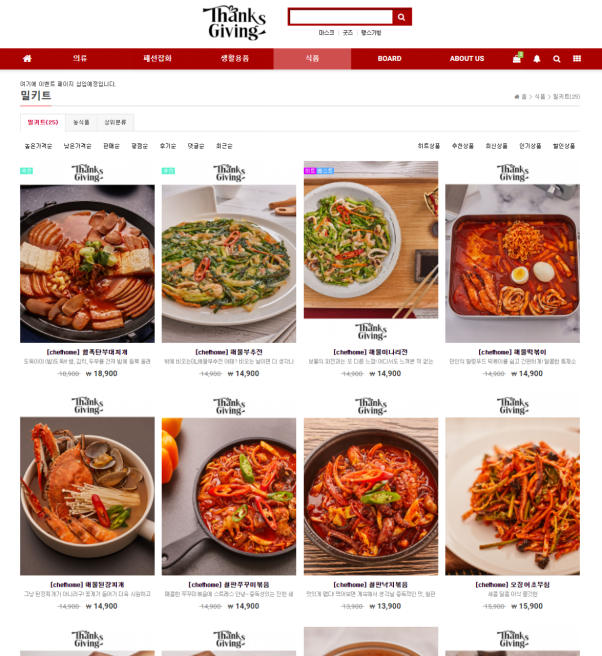Image resolution: width=602 pixels, height=656 pixels.
Task: Open the 패션잡화 menu
Action: [x=158, y=59]
